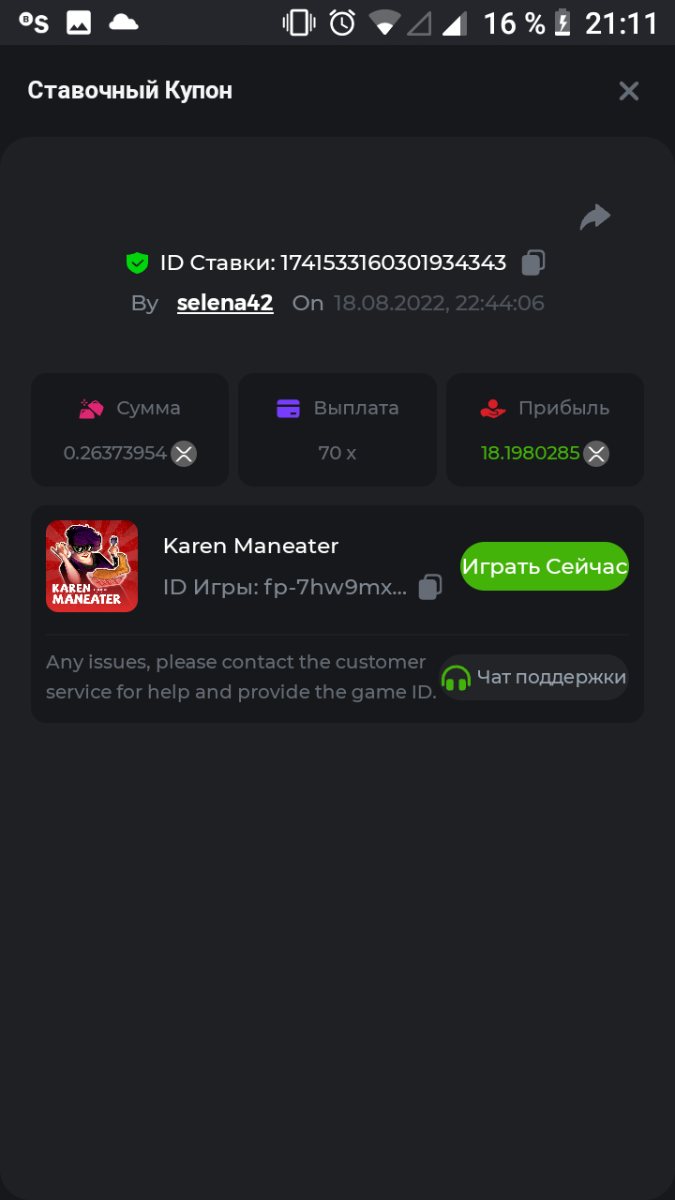Open Чат поддержки support chat
The height and width of the screenshot is (1200, 675).
536,677
